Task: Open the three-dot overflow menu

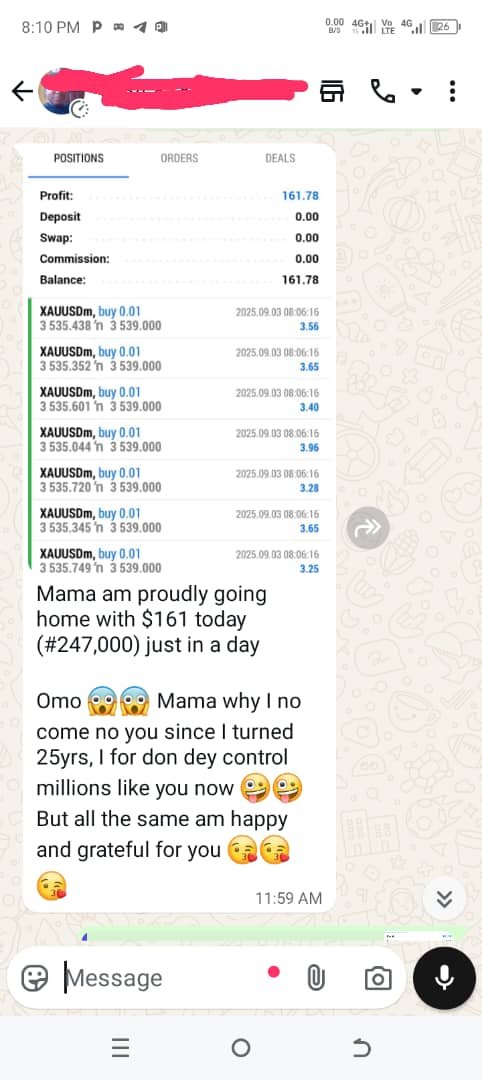Action: point(452,91)
